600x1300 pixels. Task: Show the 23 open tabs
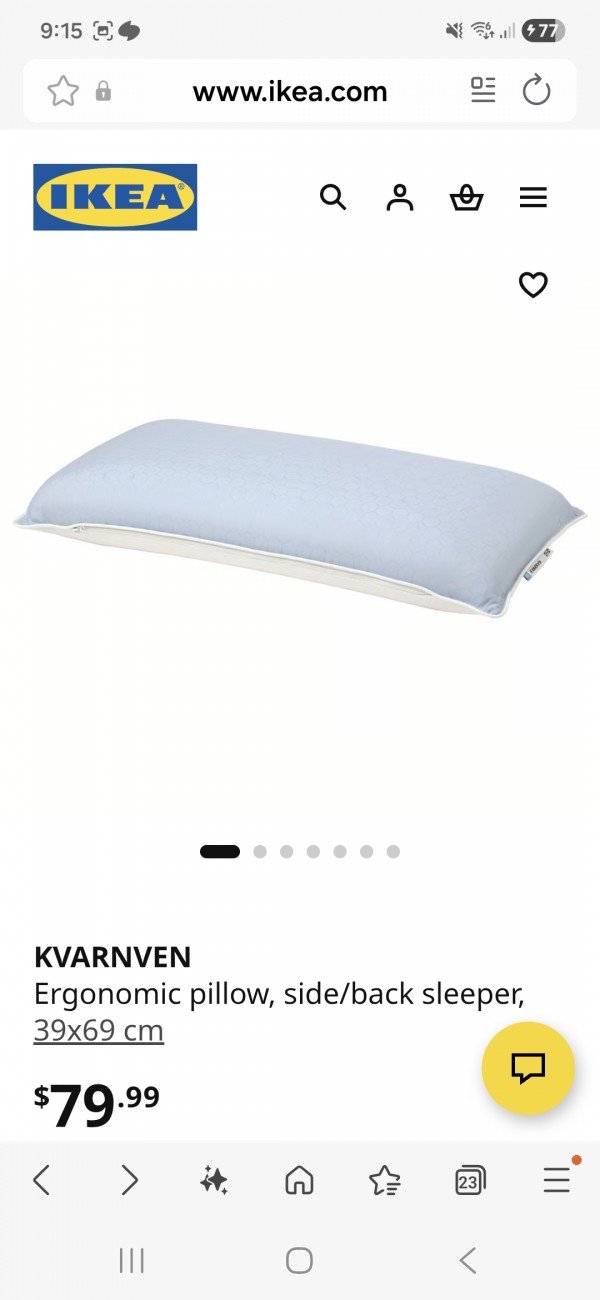(470, 1181)
